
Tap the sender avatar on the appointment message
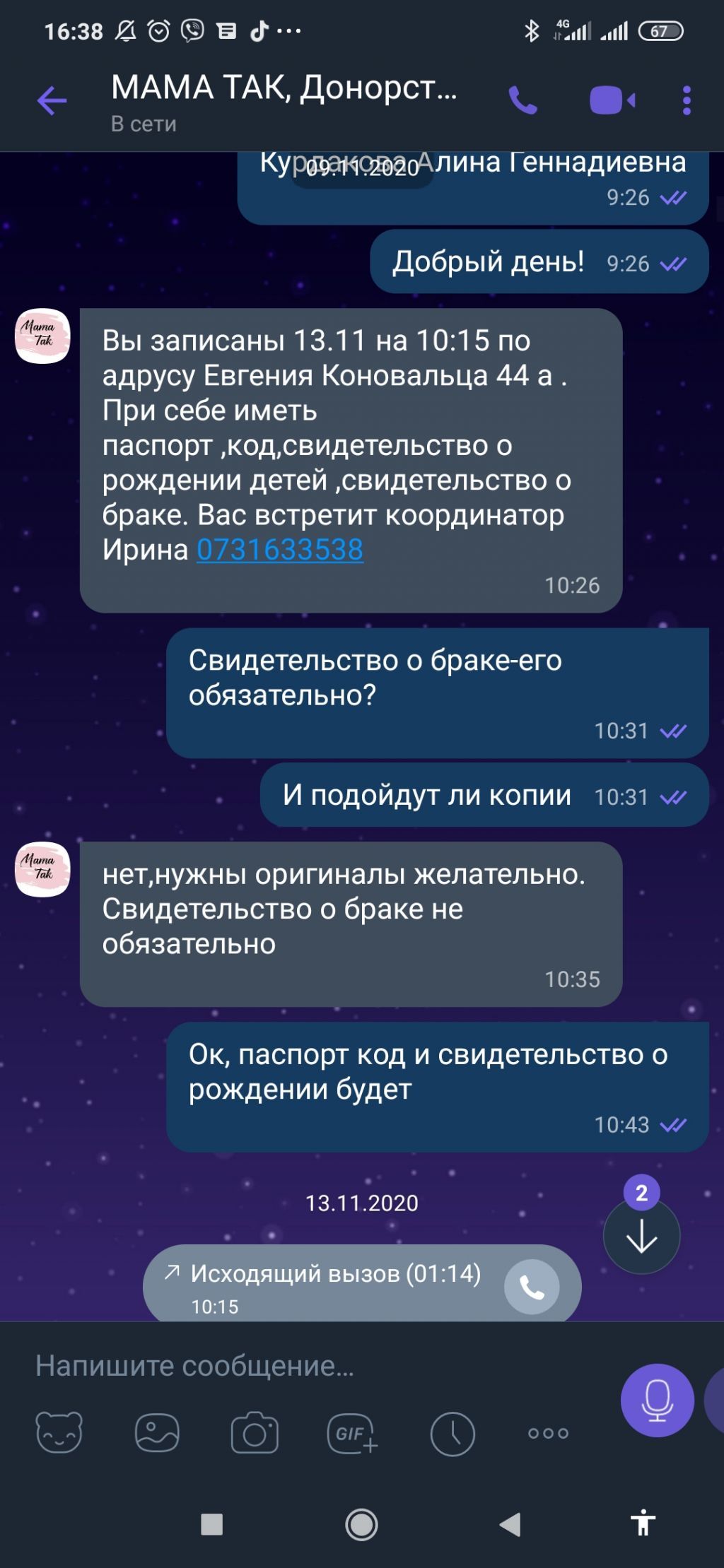coord(43,336)
